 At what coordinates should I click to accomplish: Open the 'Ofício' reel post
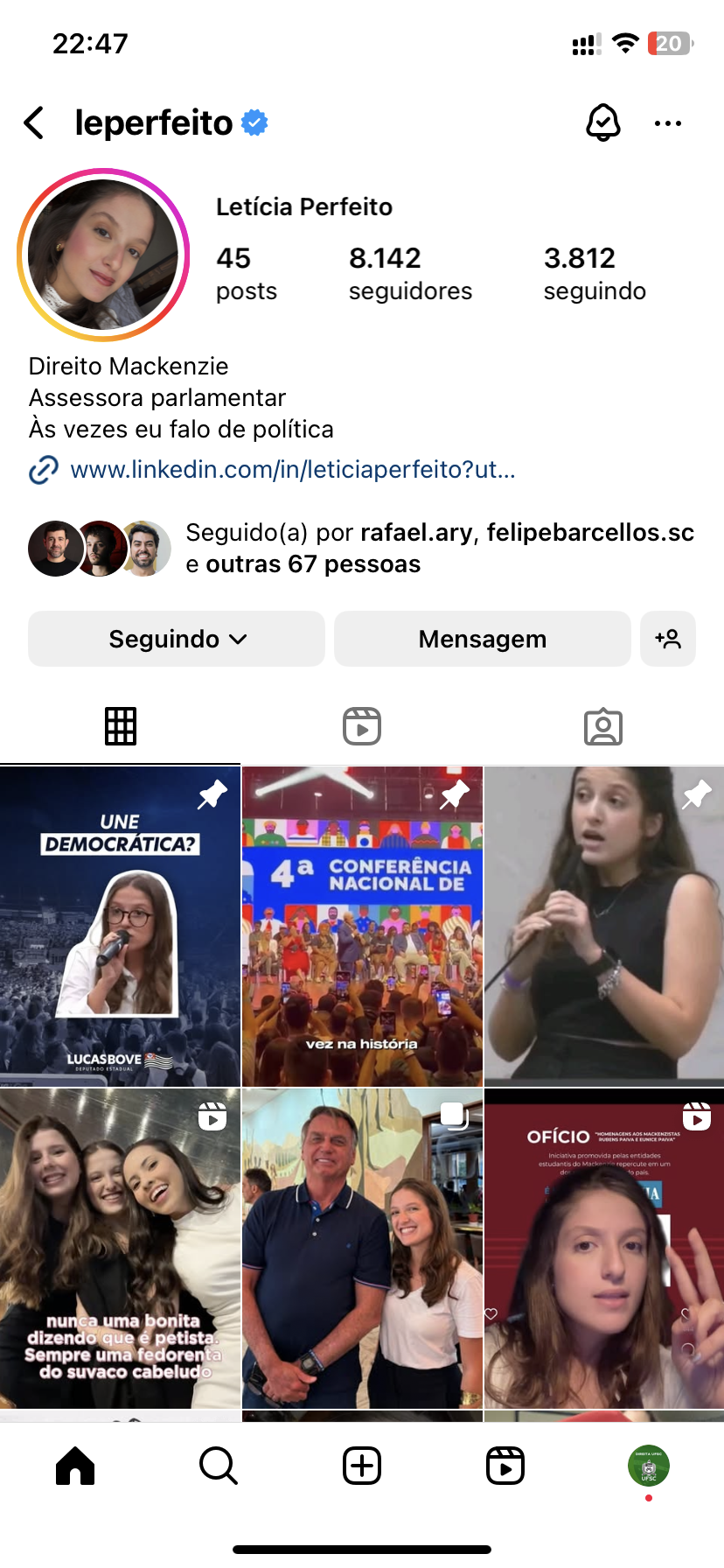603,1248
